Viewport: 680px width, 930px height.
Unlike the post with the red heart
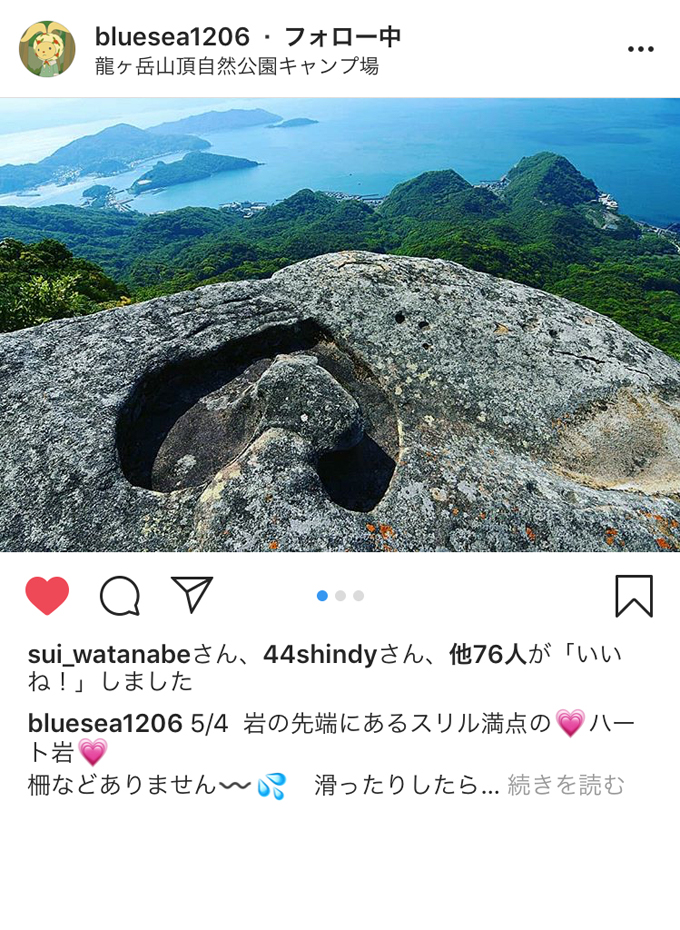coord(47,596)
